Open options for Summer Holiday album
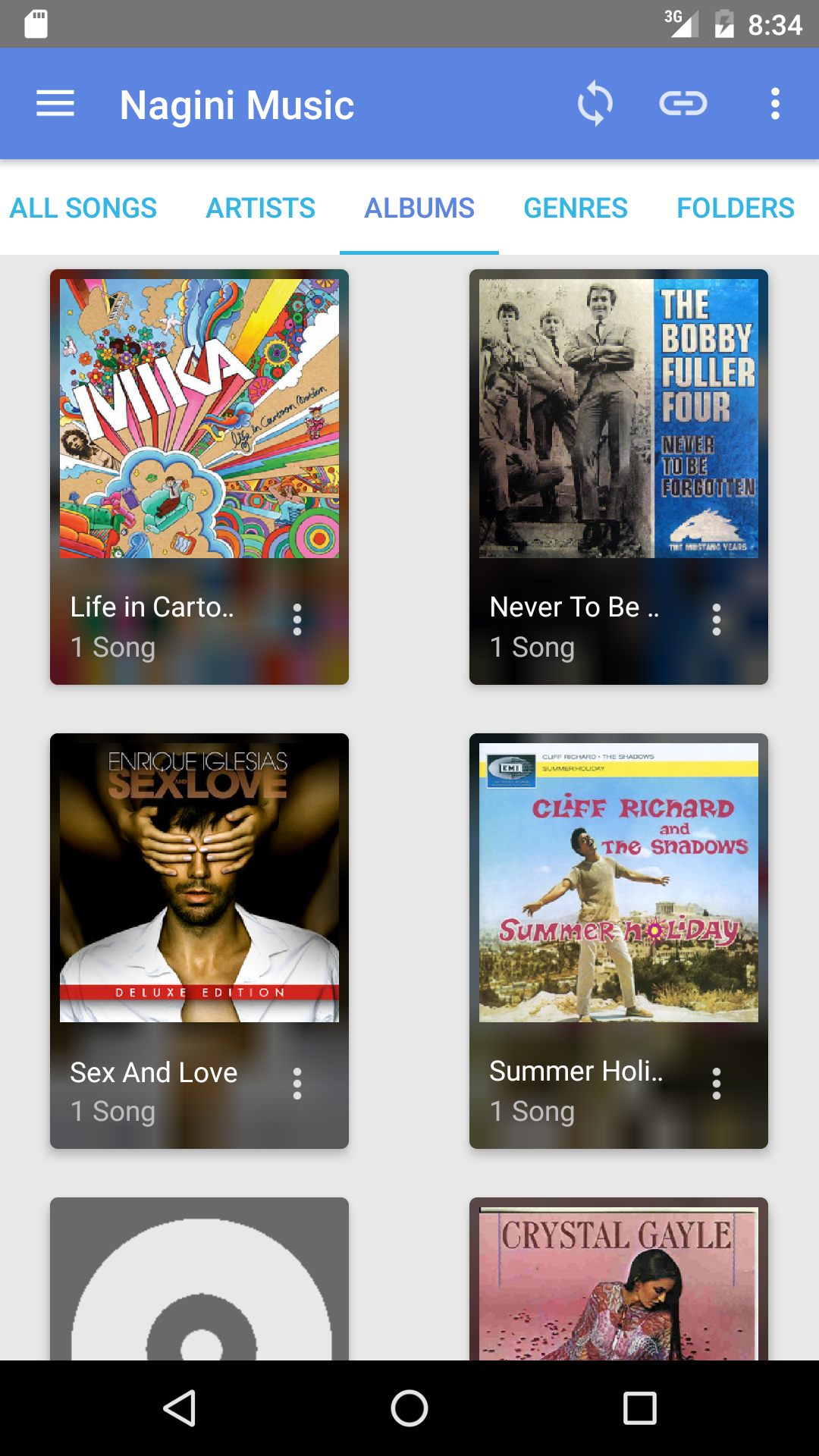 point(717,1086)
